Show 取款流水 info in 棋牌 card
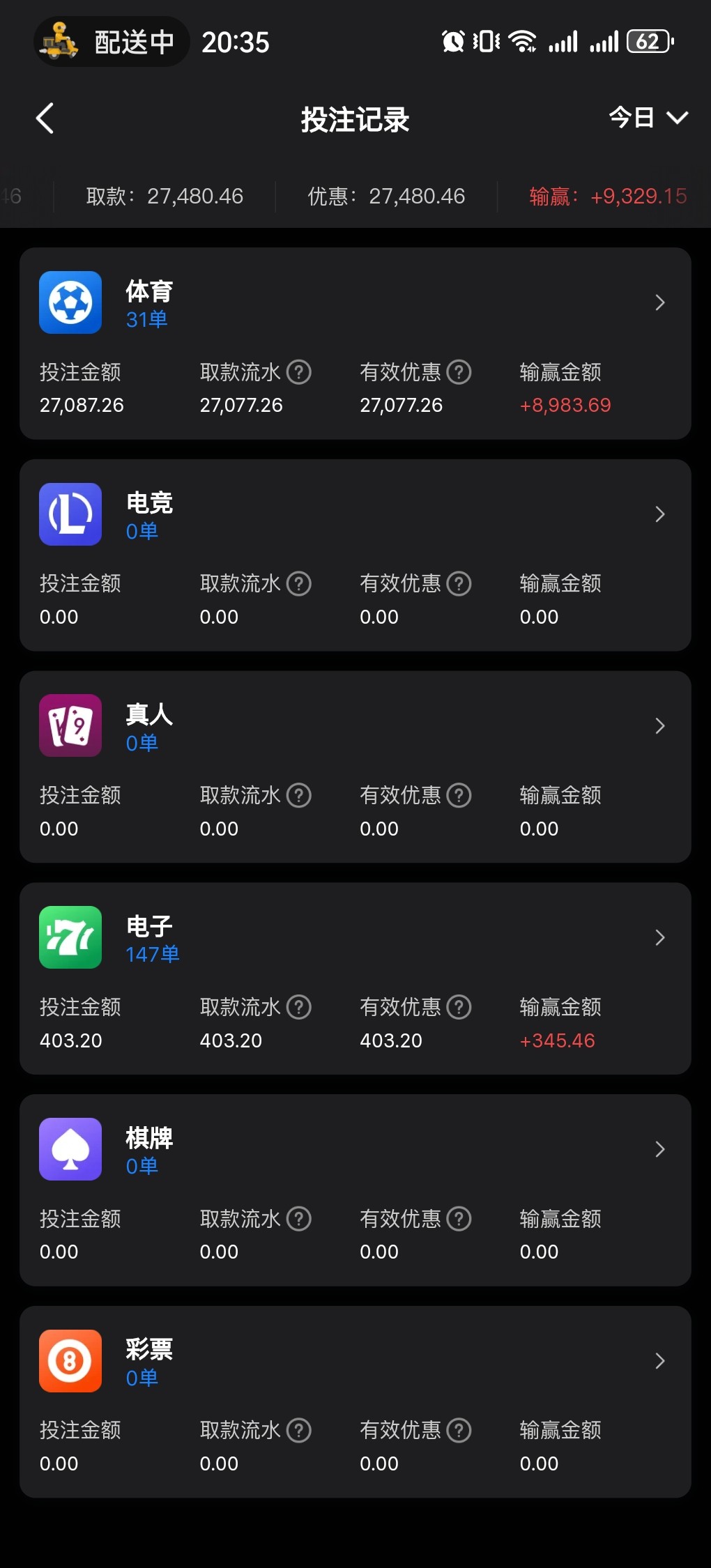The image size is (711, 1568). pyautogui.click(x=299, y=1219)
